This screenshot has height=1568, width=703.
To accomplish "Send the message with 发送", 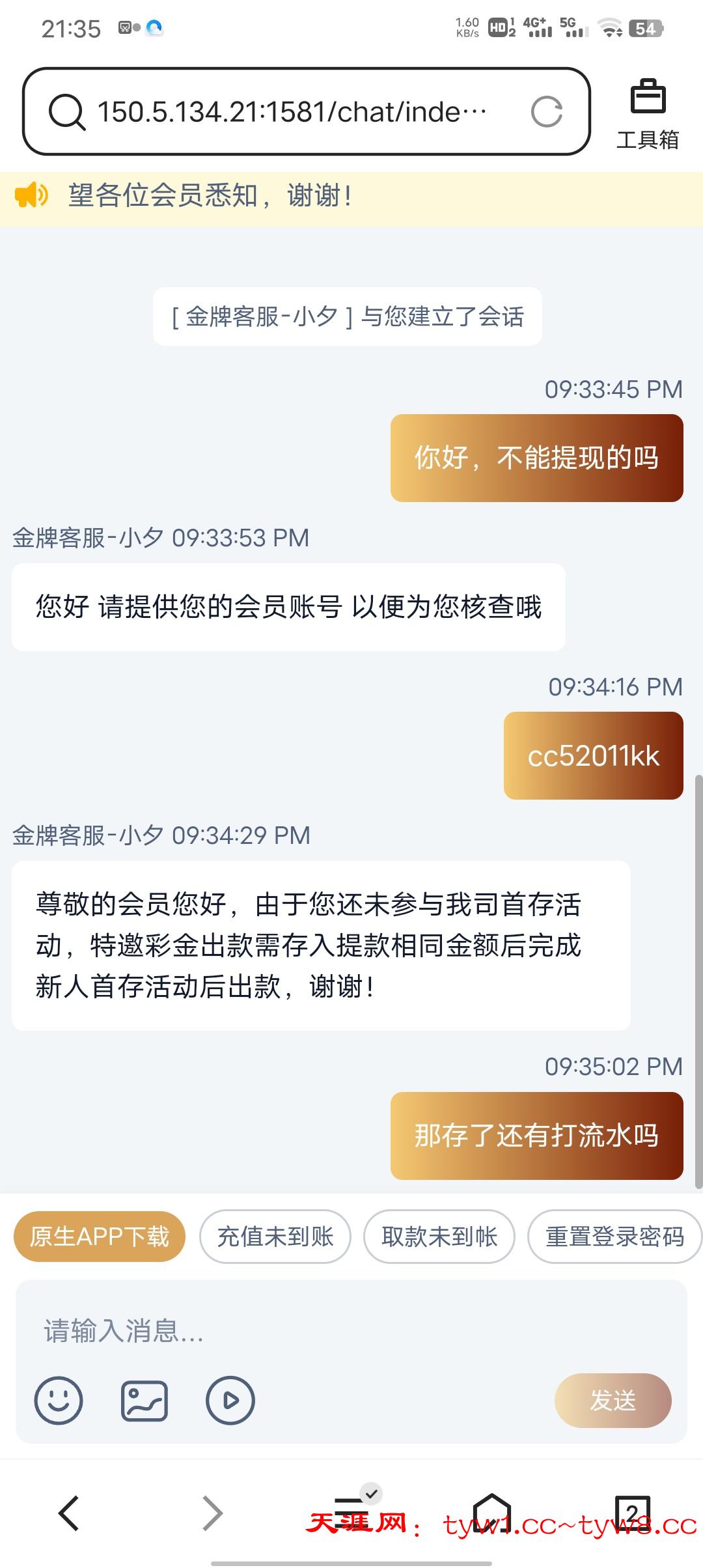I will tap(613, 1400).
